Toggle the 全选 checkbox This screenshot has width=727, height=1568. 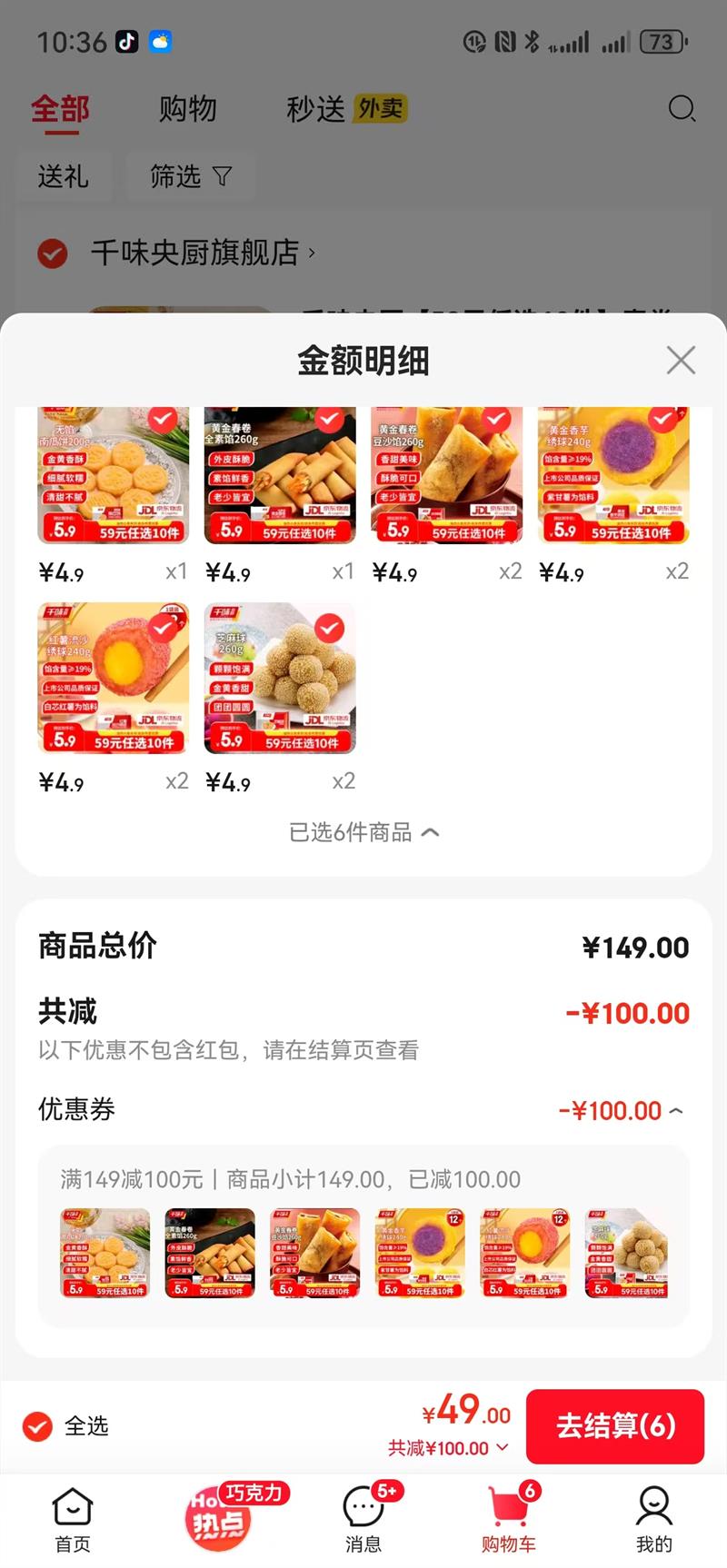point(38,1426)
